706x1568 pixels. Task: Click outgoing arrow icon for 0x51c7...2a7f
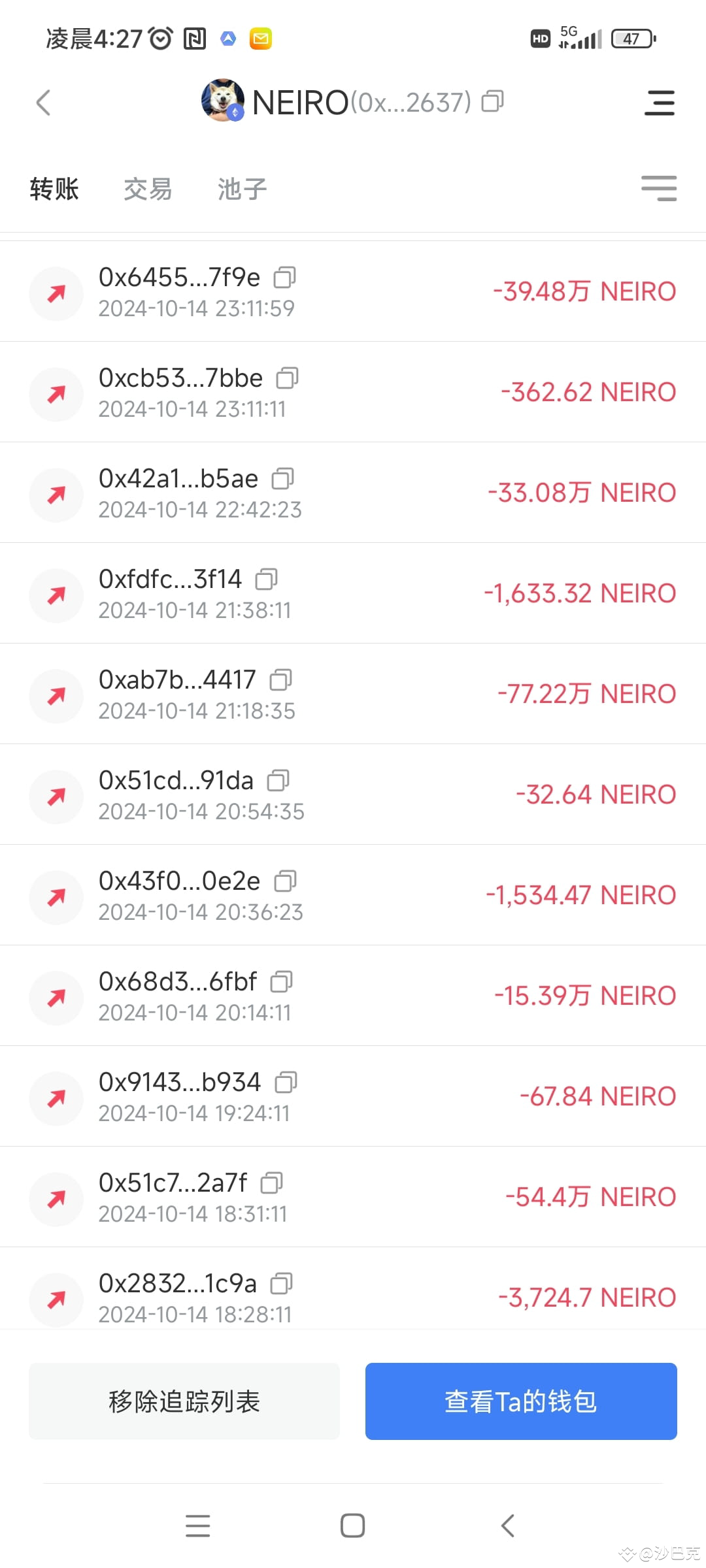[56, 1199]
